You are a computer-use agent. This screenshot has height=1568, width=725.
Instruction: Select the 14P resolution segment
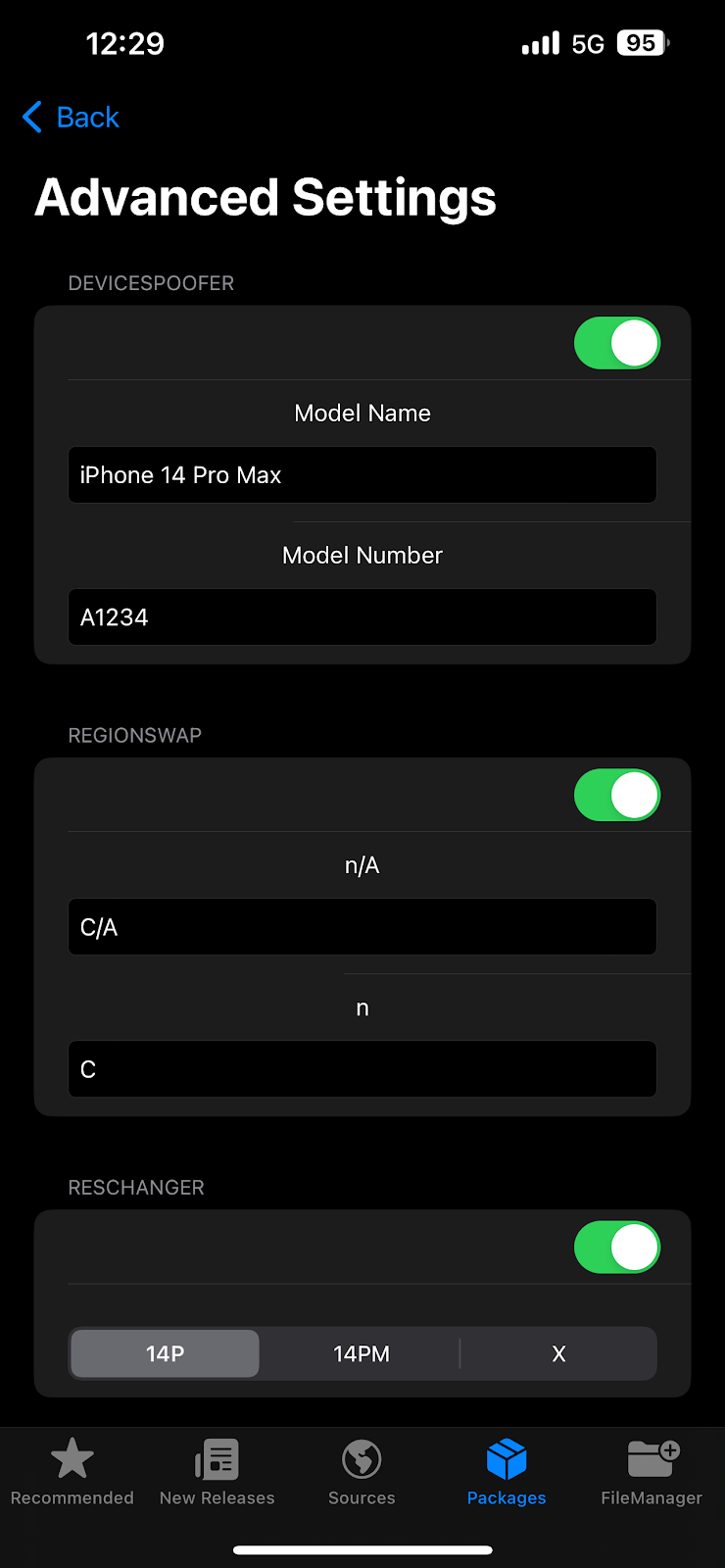165,1353
